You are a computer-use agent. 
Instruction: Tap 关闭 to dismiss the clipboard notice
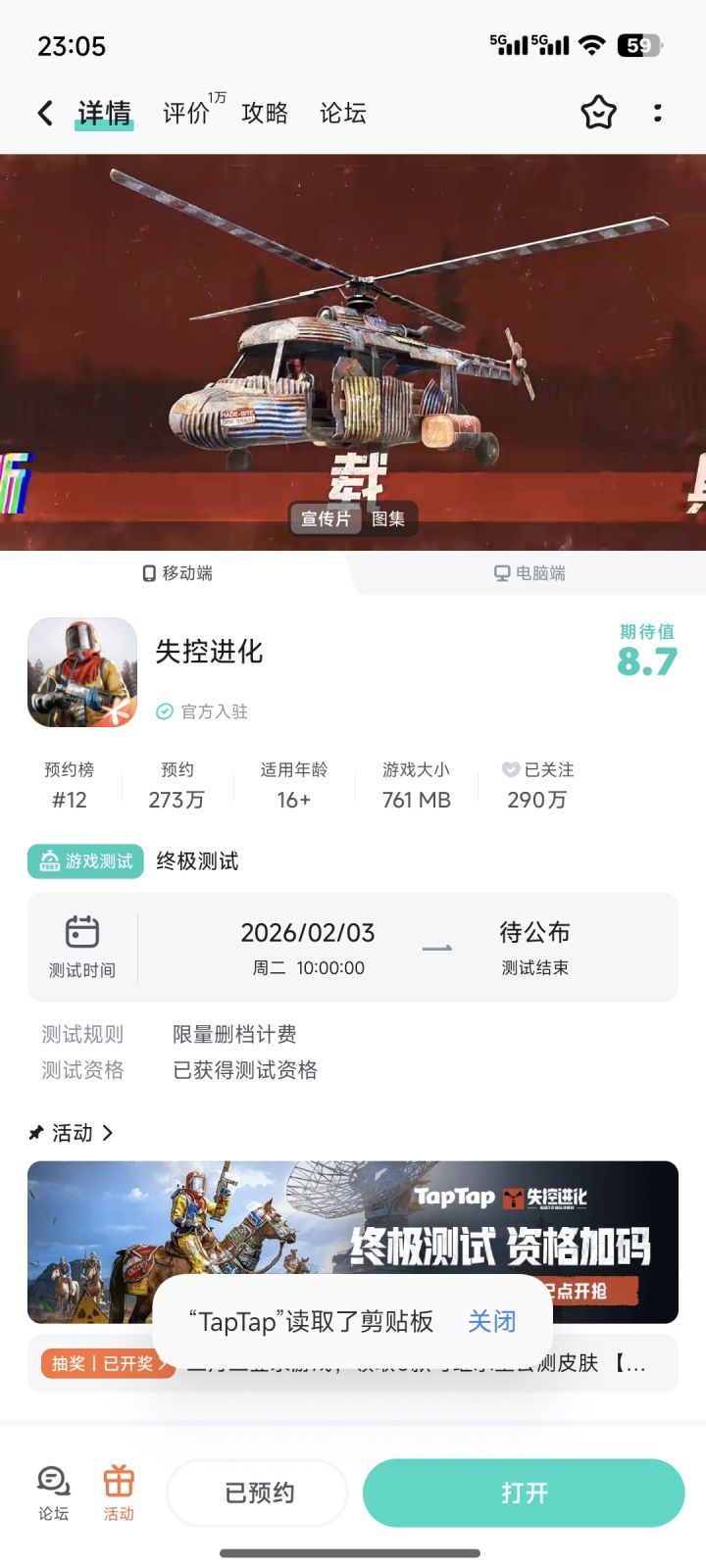point(491,1321)
